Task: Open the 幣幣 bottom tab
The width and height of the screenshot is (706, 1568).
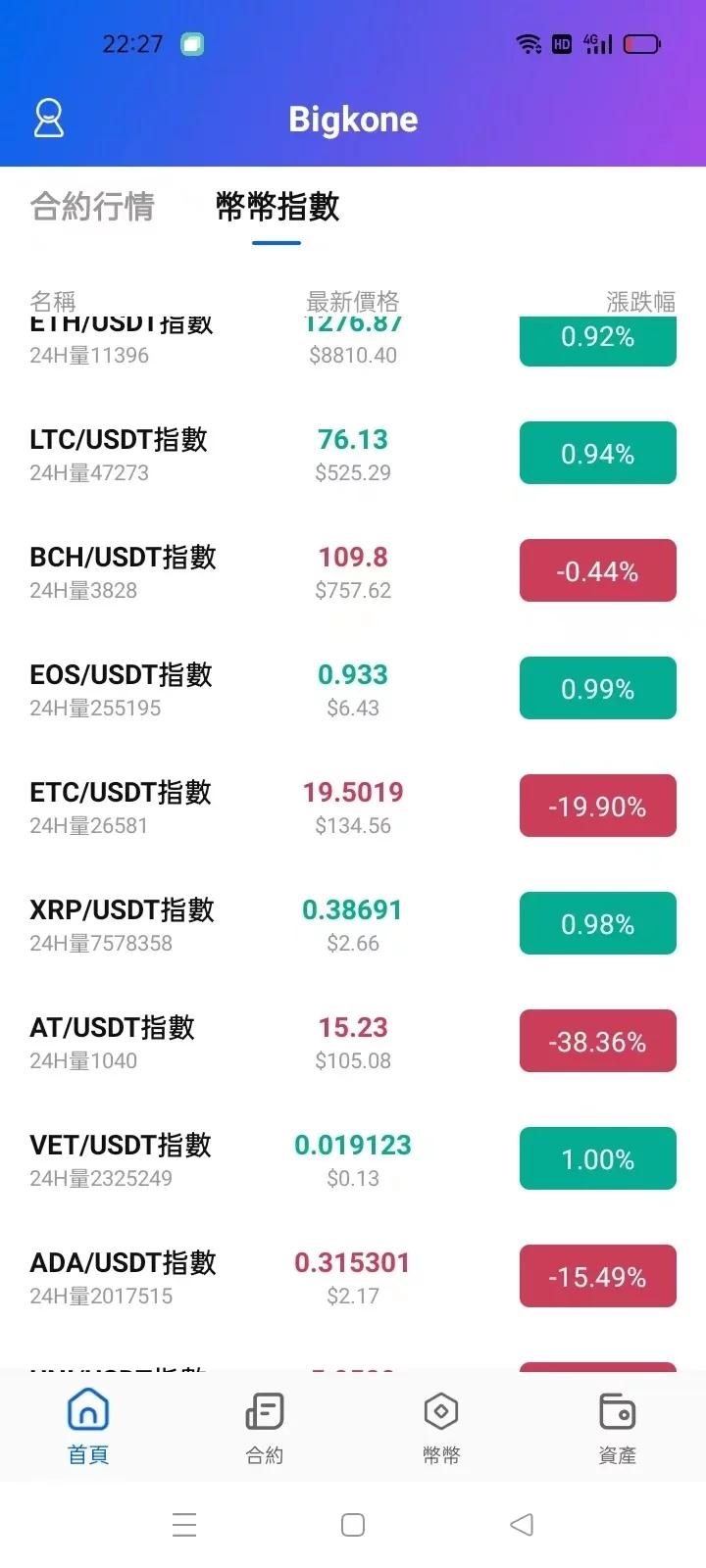Action: click(441, 1426)
